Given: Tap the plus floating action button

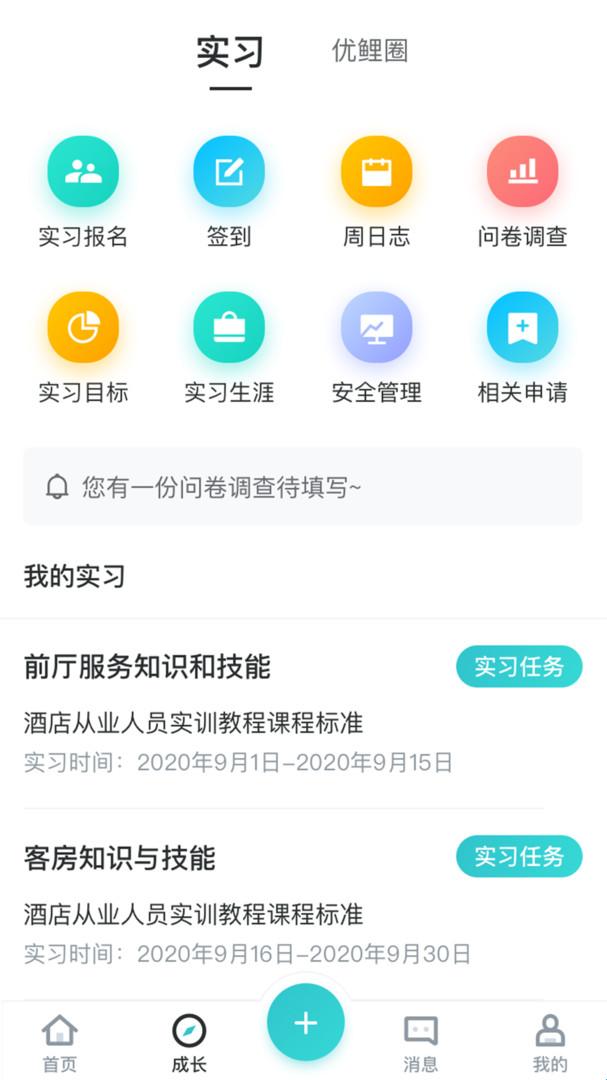Looking at the screenshot, I should (305, 1023).
